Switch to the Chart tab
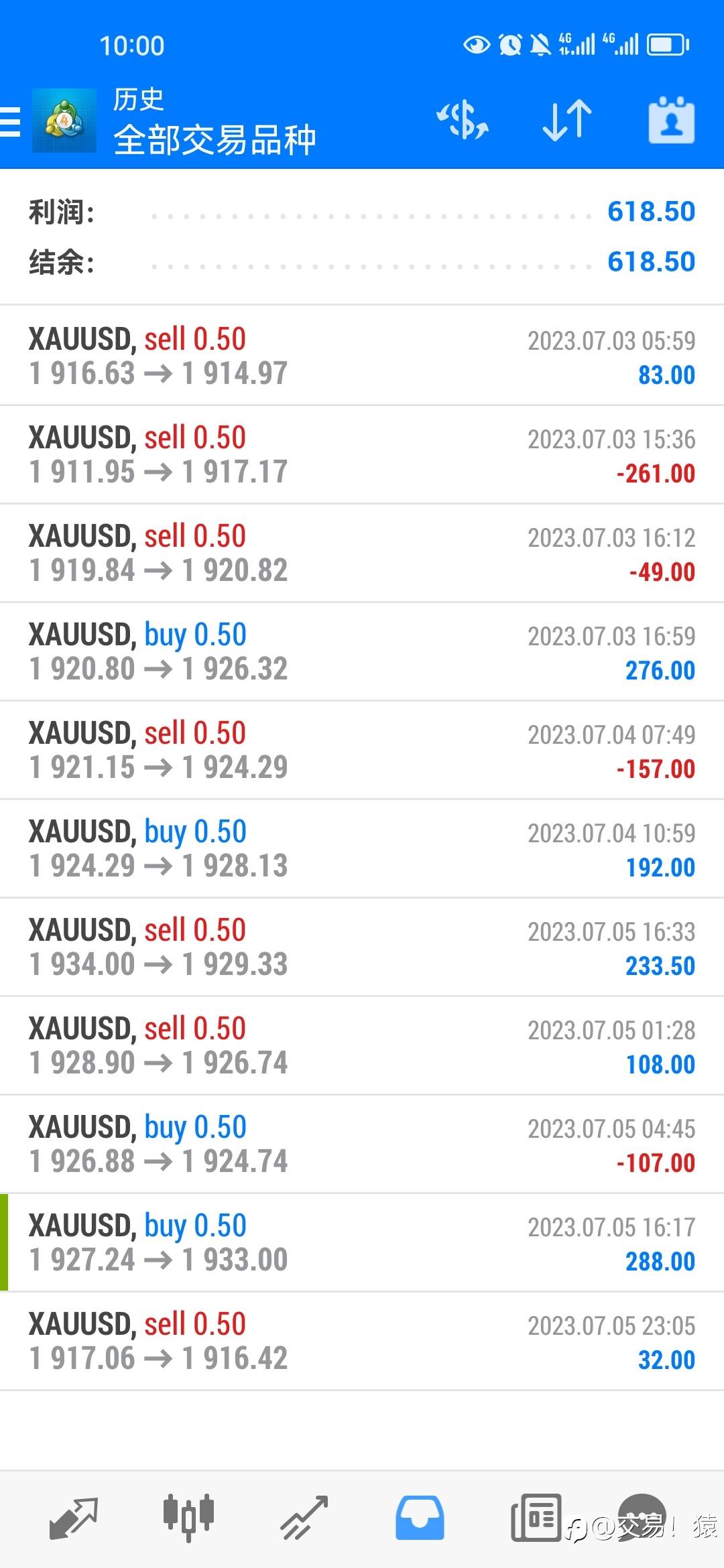The height and width of the screenshot is (1568, 724). 188,1518
